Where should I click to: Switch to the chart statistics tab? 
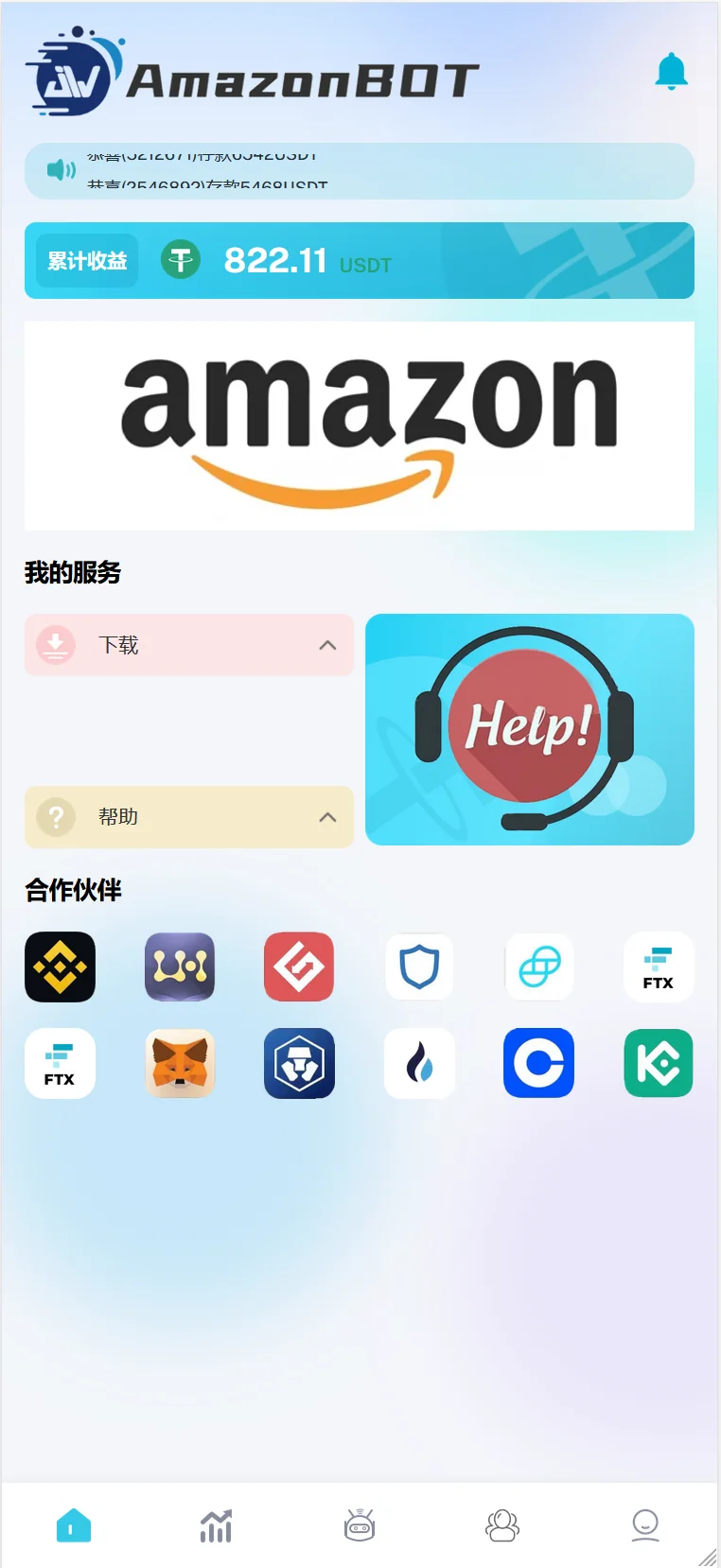(x=216, y=1525)
